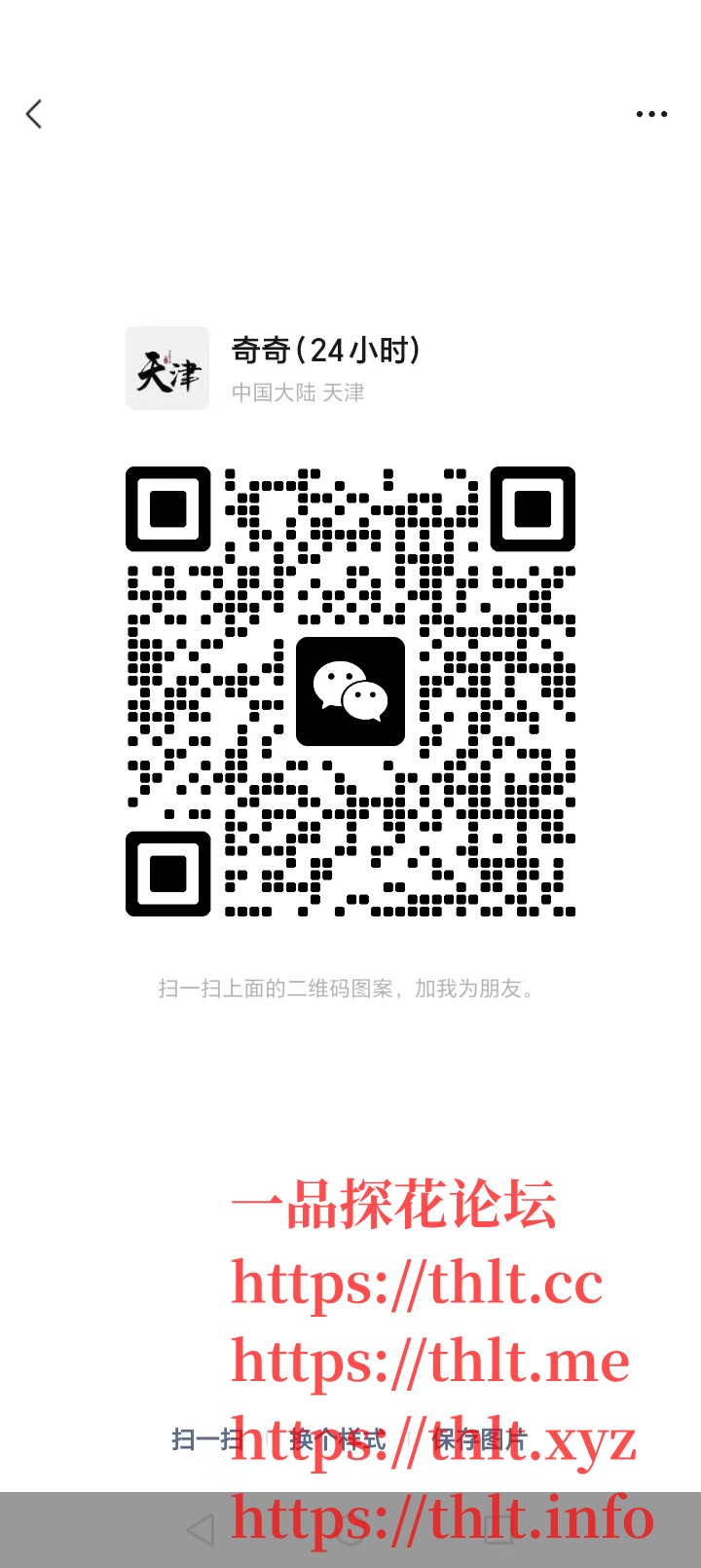Open the link https://thlt.xyz
The width and height of the screenshot is (701, 1568).
pyautogui.click(x=431, y=1439)
